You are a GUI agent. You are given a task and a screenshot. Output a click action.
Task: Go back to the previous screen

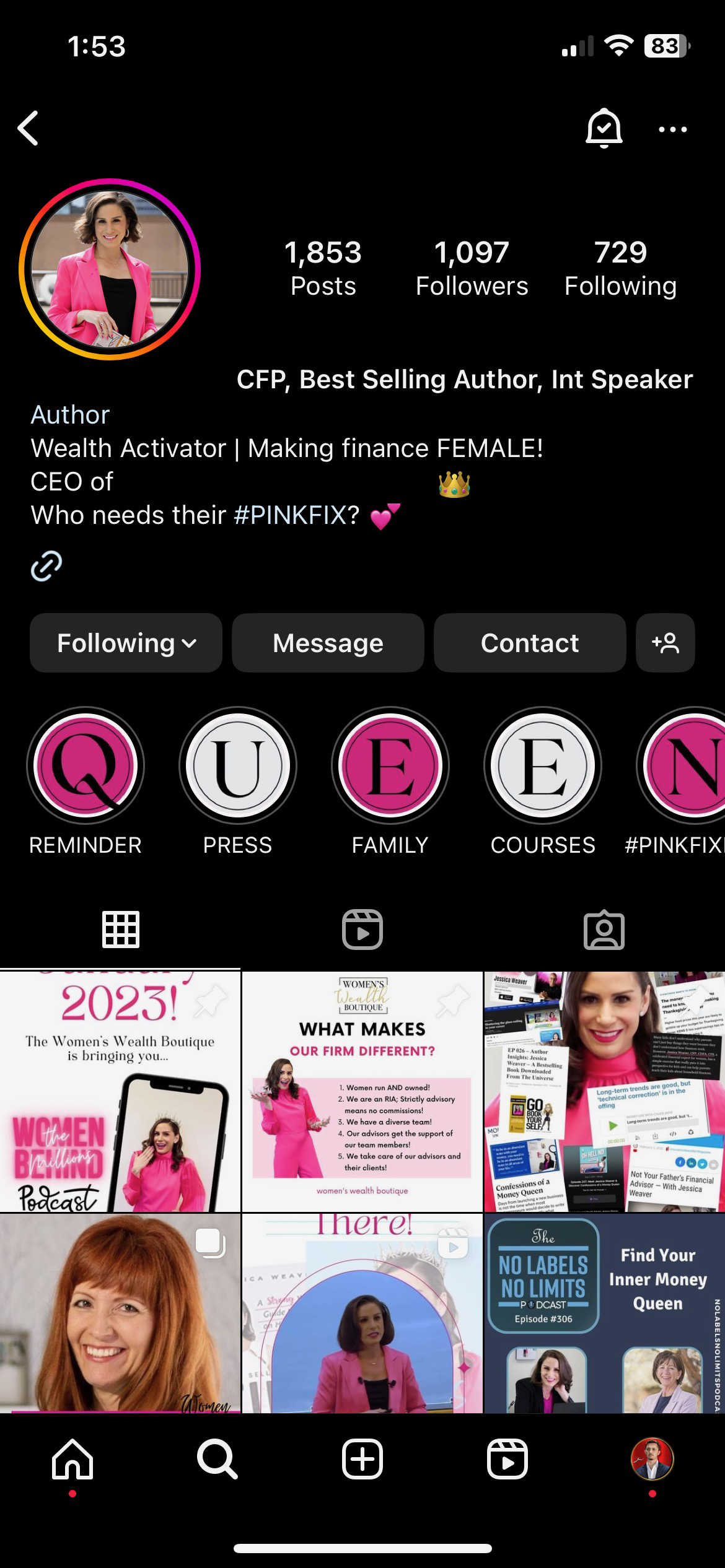coord(29,128)
